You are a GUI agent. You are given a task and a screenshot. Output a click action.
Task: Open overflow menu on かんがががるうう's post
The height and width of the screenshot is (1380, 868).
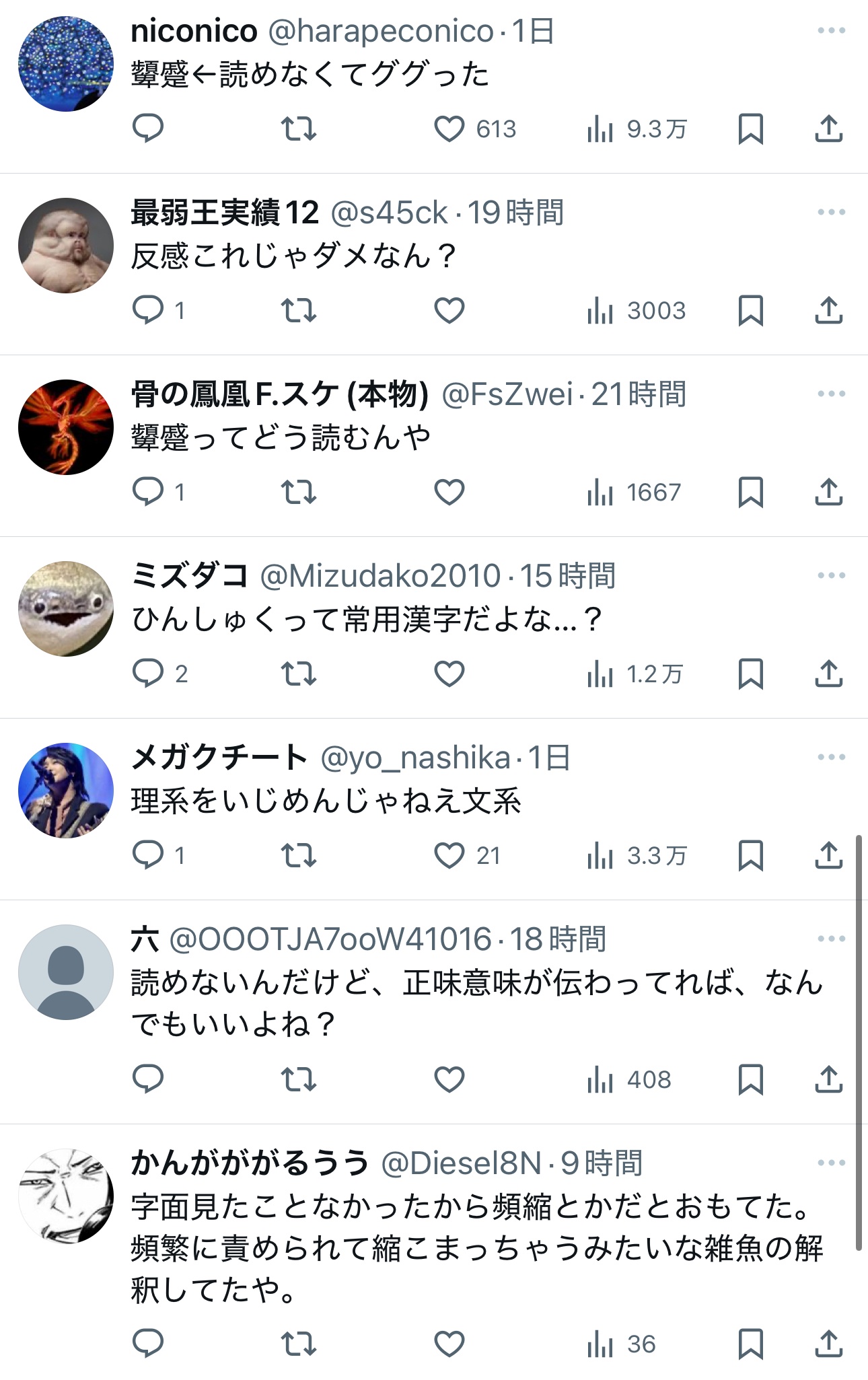tap(831, 1163)
